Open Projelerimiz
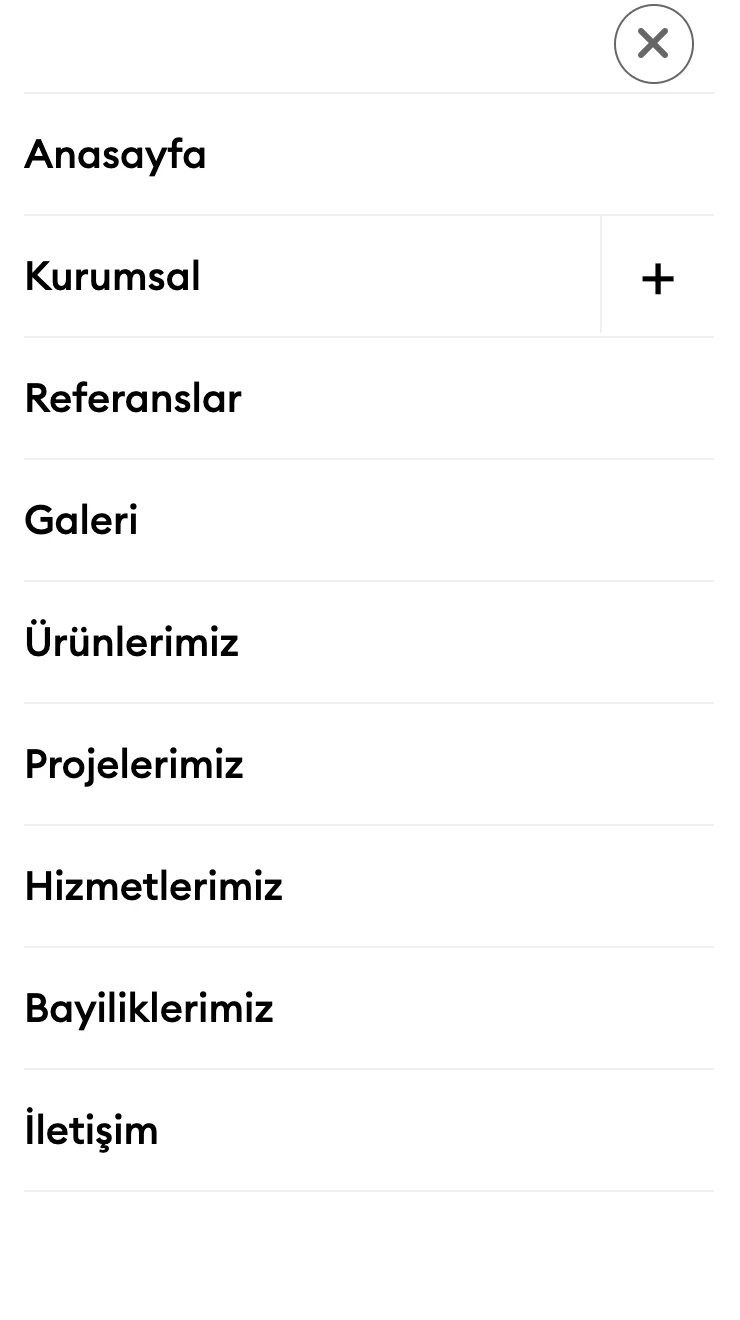Image resolution: width=740 pixels, height=1320 pixels. point(134,765)
